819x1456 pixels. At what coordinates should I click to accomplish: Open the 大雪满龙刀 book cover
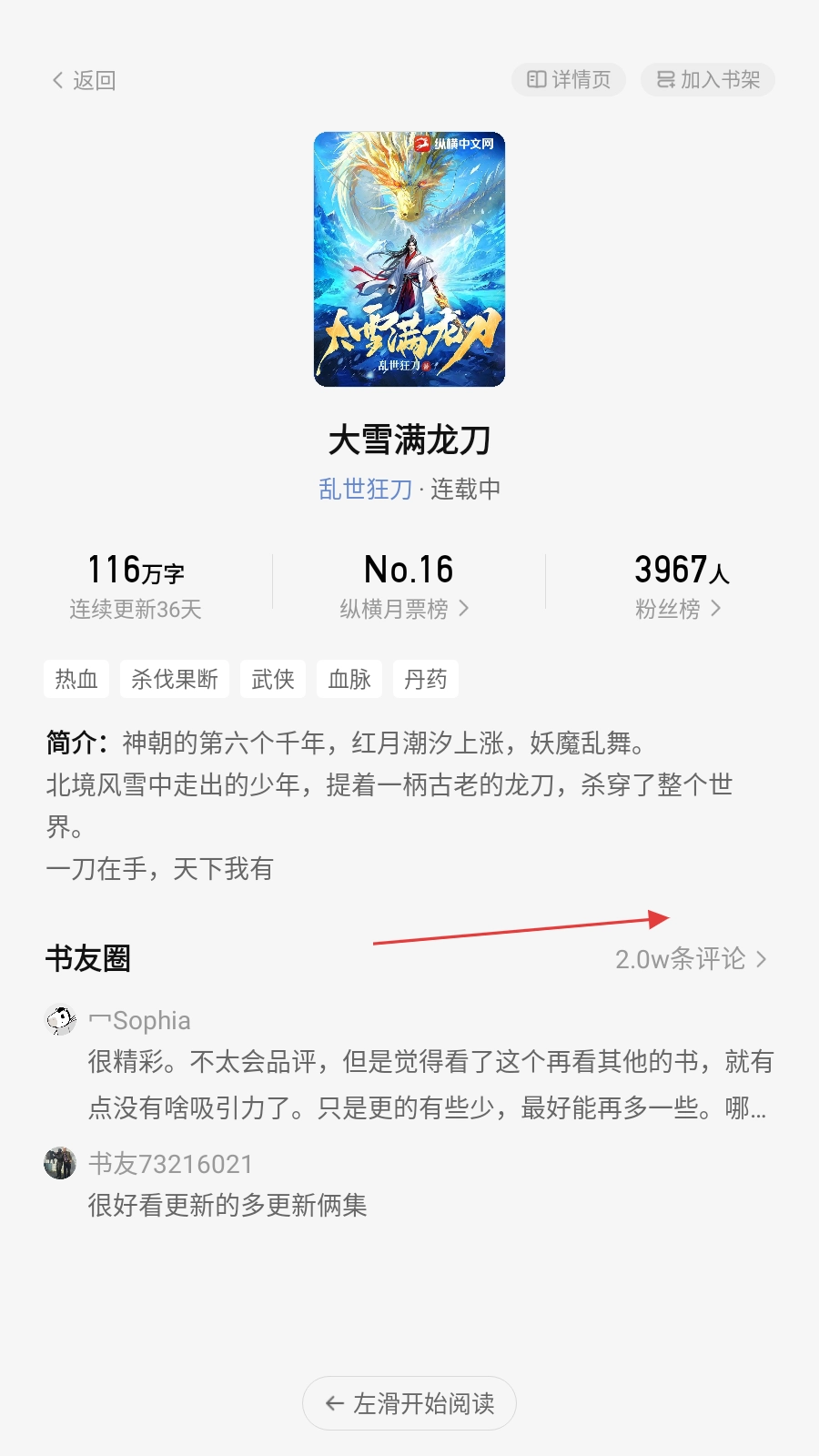pos(409,259)
